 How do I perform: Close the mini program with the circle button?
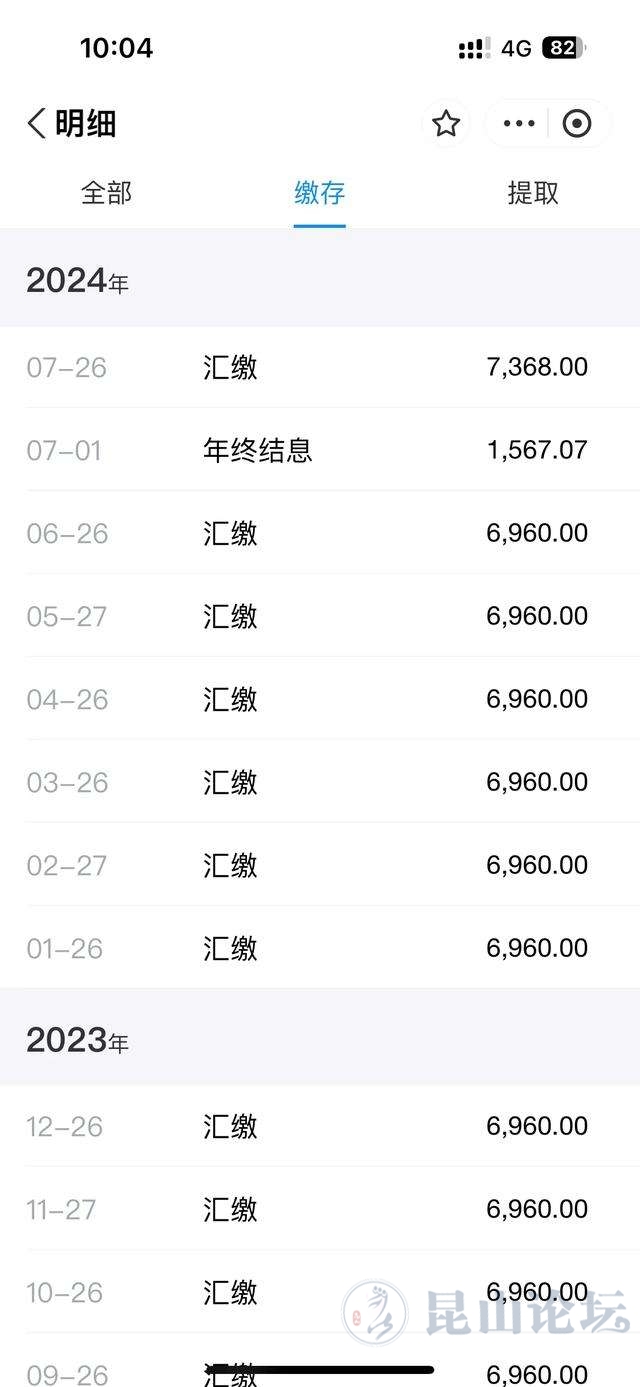[x=577, y=124]
